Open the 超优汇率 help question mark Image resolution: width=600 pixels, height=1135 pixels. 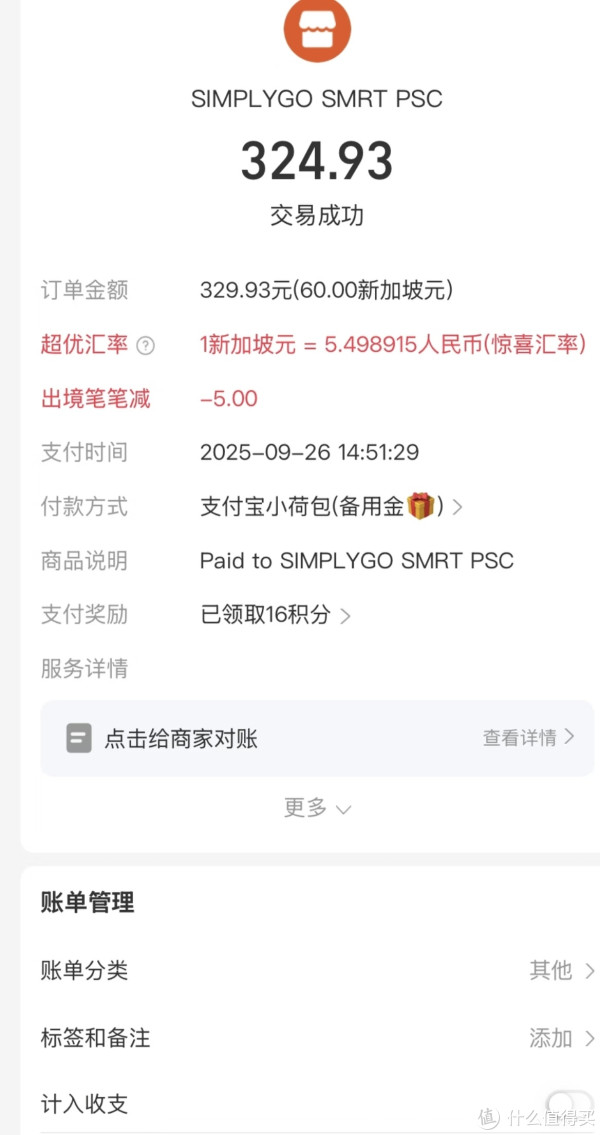(145, 346)
